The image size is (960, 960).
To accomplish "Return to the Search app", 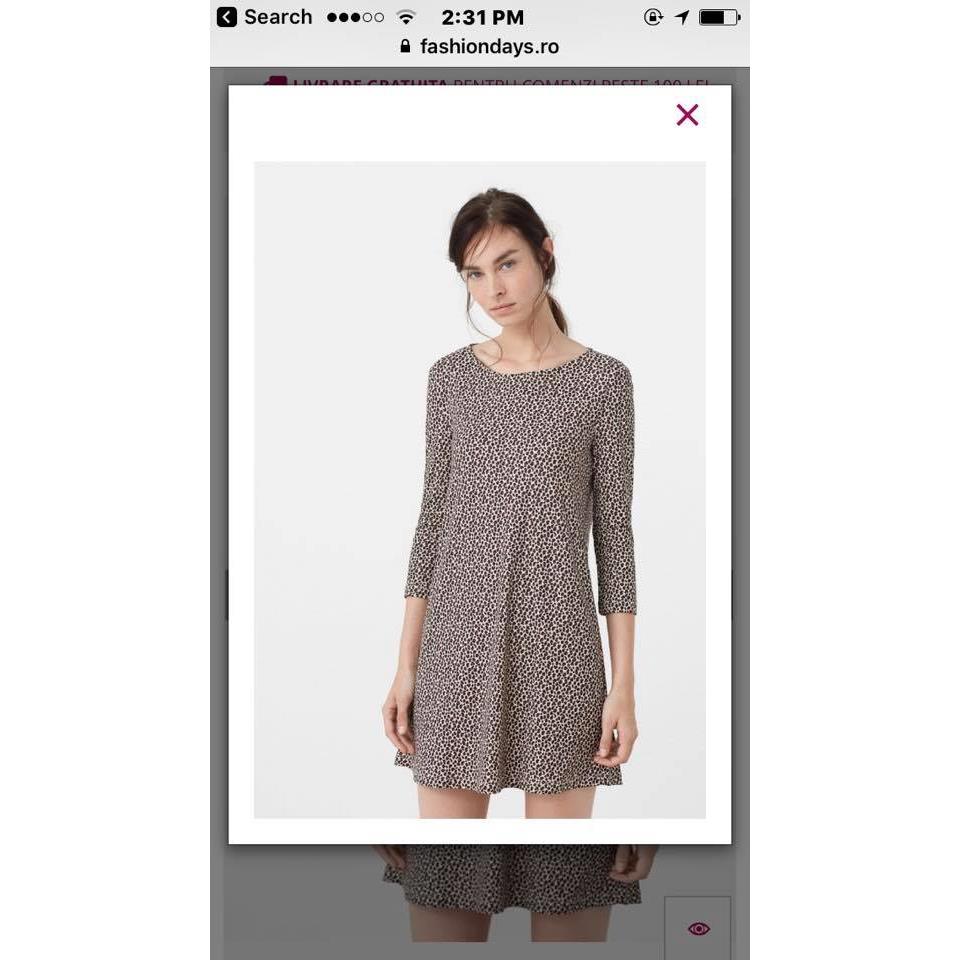I will pyautogui.click(x=264, y=17).
